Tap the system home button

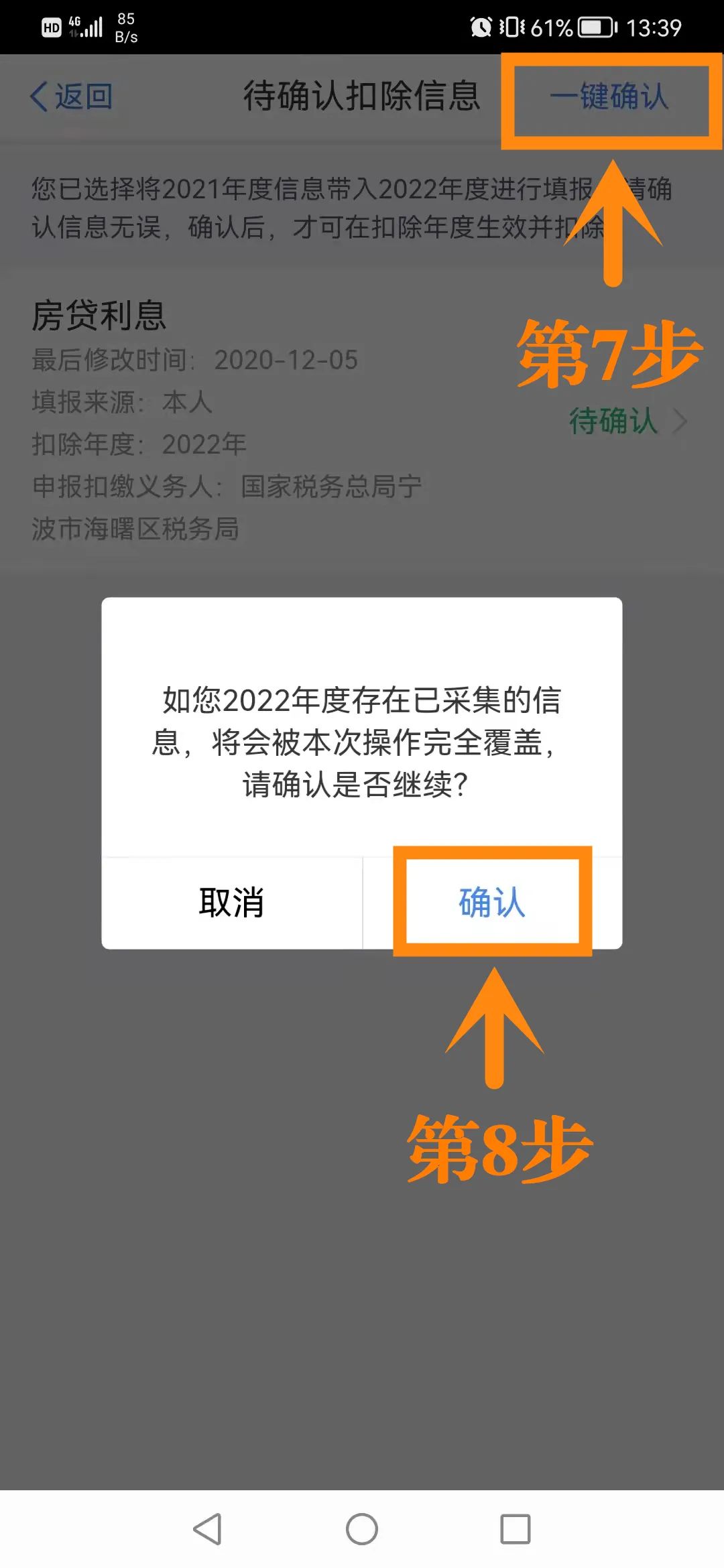(362, 1529)
